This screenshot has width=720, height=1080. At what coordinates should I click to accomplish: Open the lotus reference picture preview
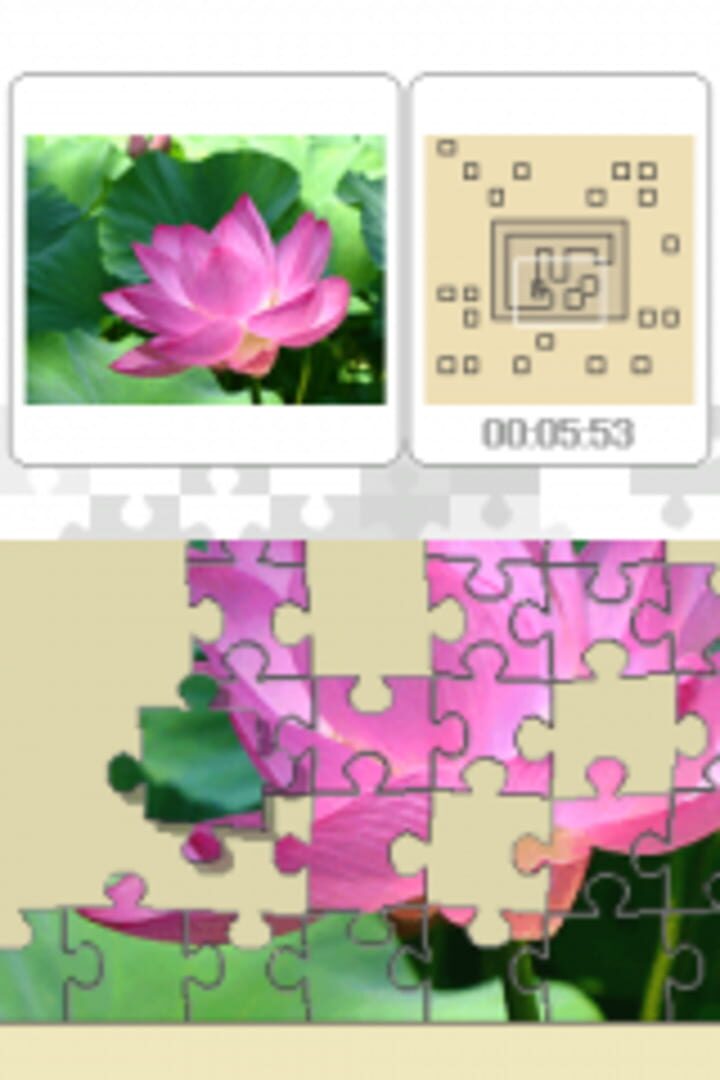[x=205, y=270]
